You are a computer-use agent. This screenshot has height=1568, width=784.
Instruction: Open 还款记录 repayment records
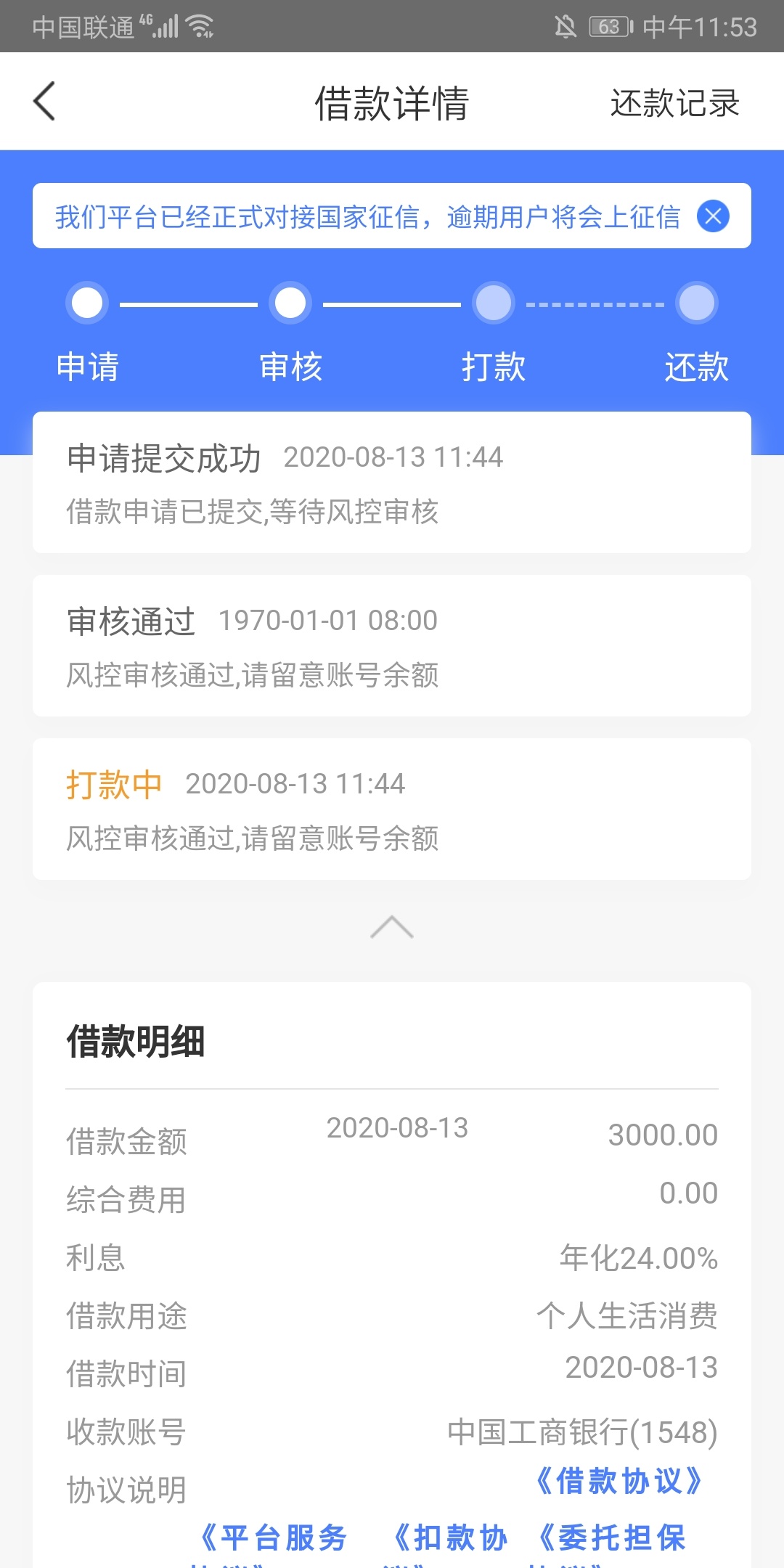click(674, 102)
